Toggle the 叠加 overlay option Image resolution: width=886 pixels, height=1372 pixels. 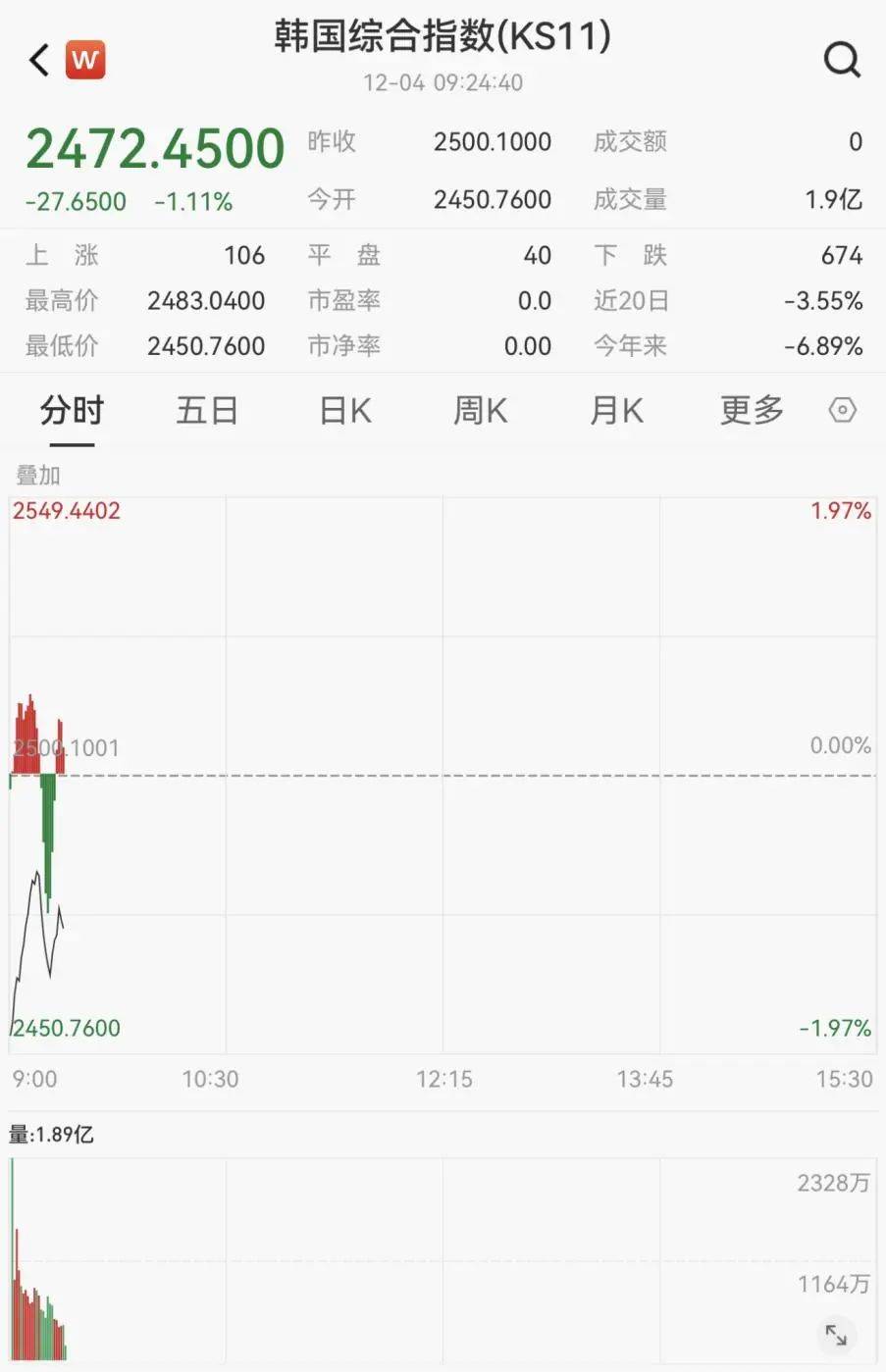click(x=36, y=476)
